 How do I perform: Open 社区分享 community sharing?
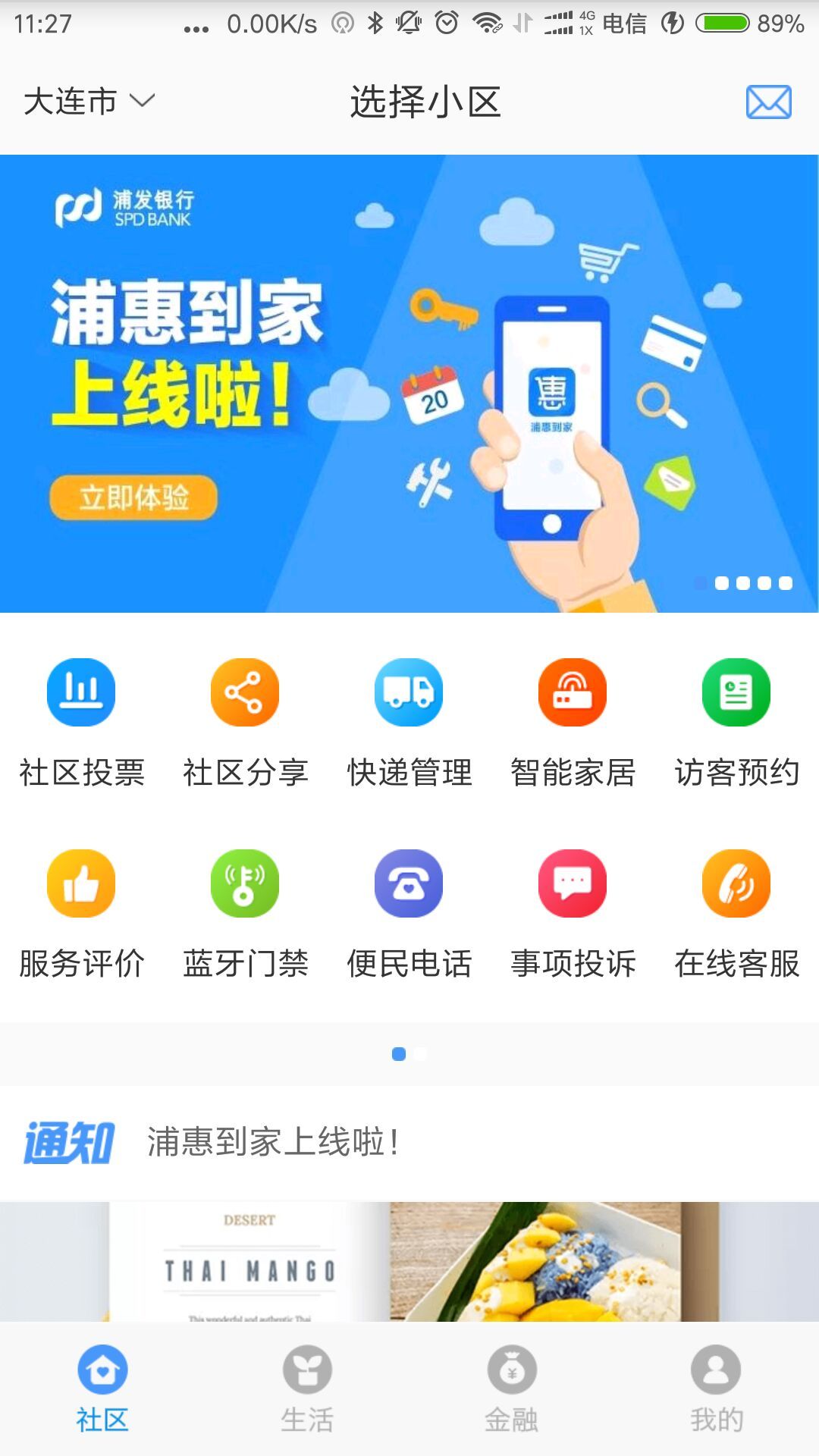245,720
